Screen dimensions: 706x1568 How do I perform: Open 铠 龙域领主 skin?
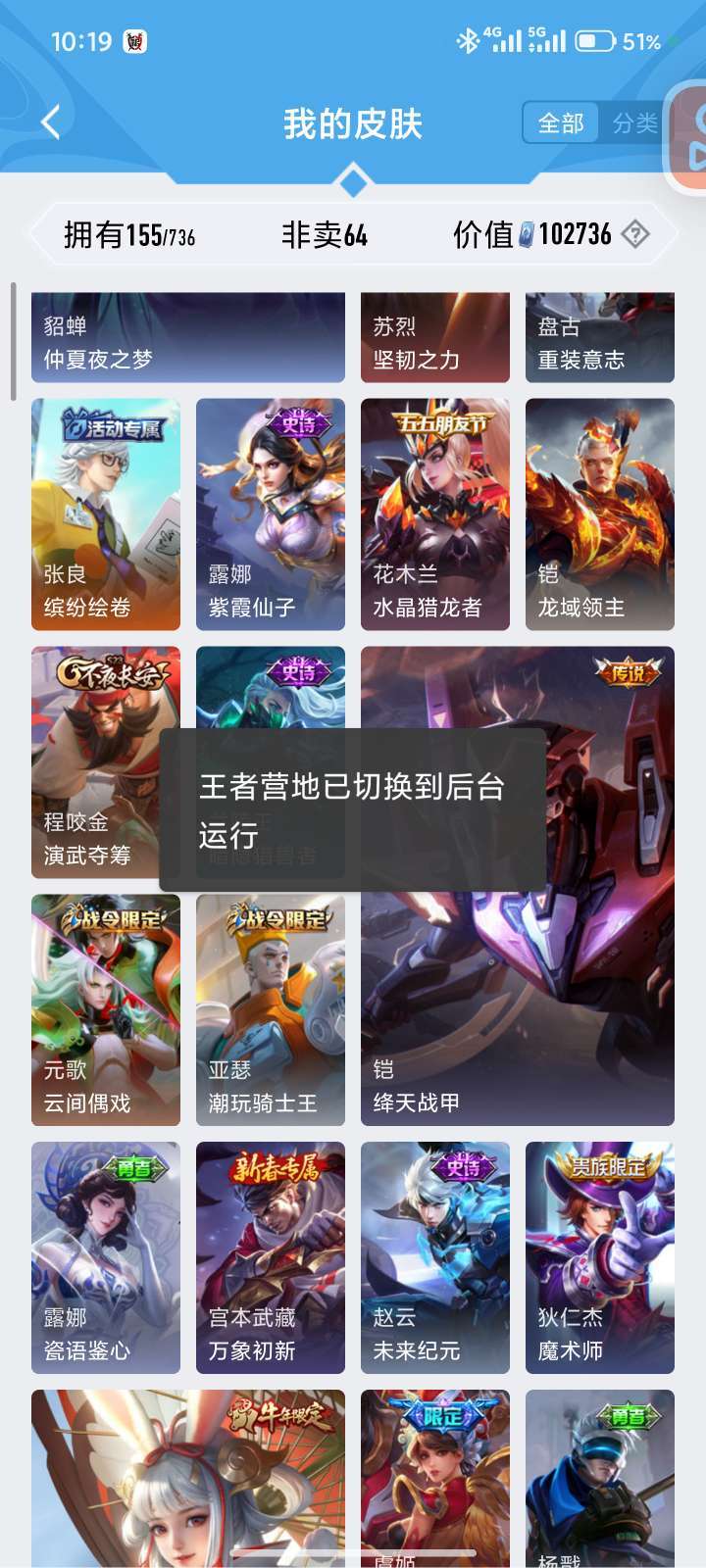[600, 514]
